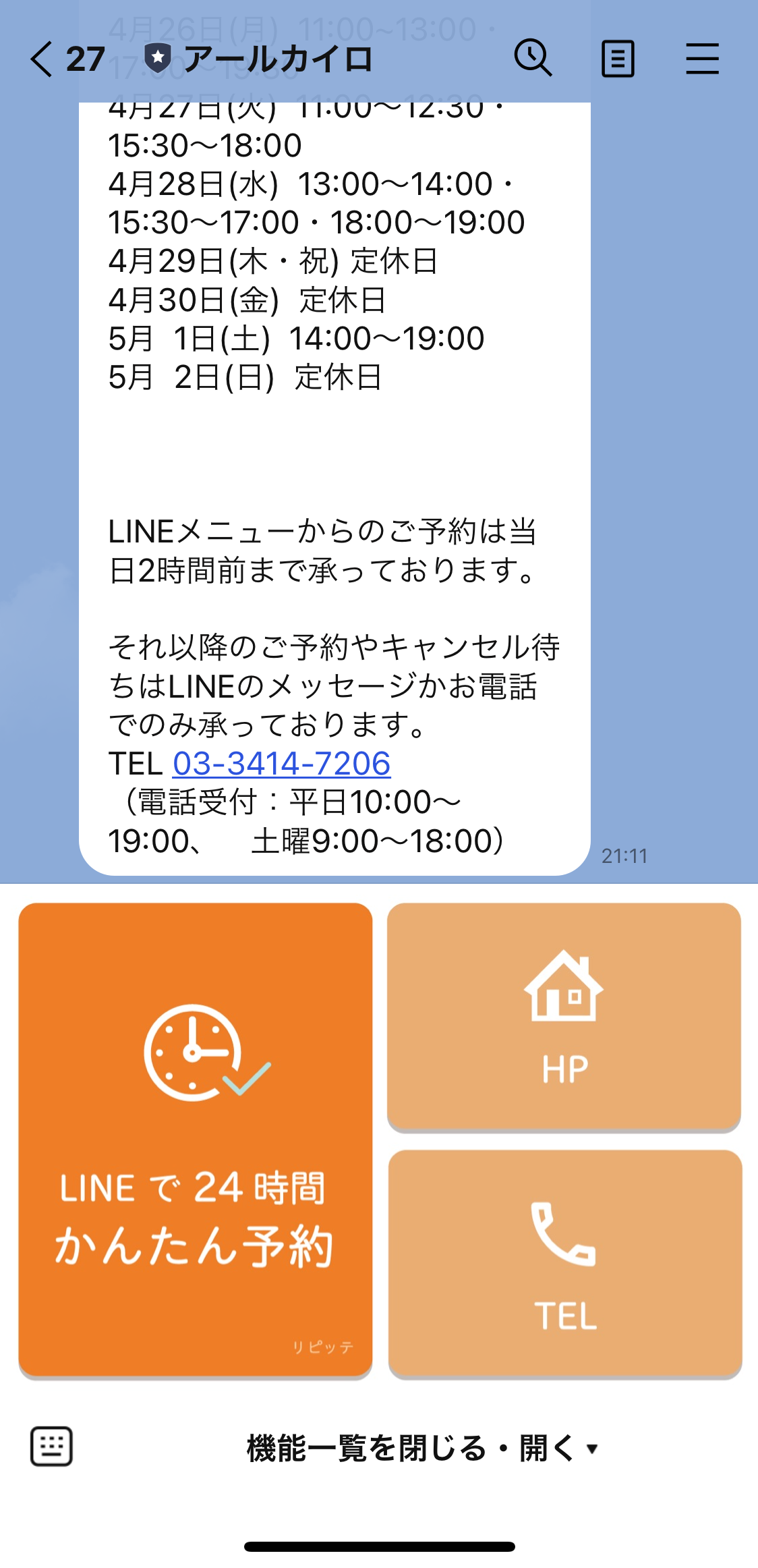Search messages in this chat
Viewport: 758px width, 1568px height.
click(x=533, y=58)
